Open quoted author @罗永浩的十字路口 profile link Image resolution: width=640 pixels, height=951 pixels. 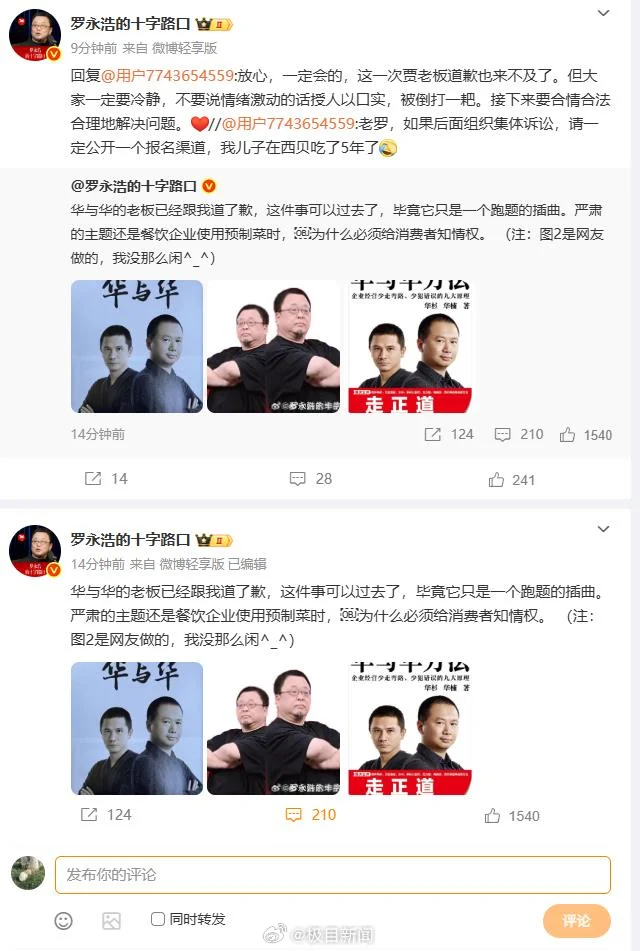tap(134, 186)
